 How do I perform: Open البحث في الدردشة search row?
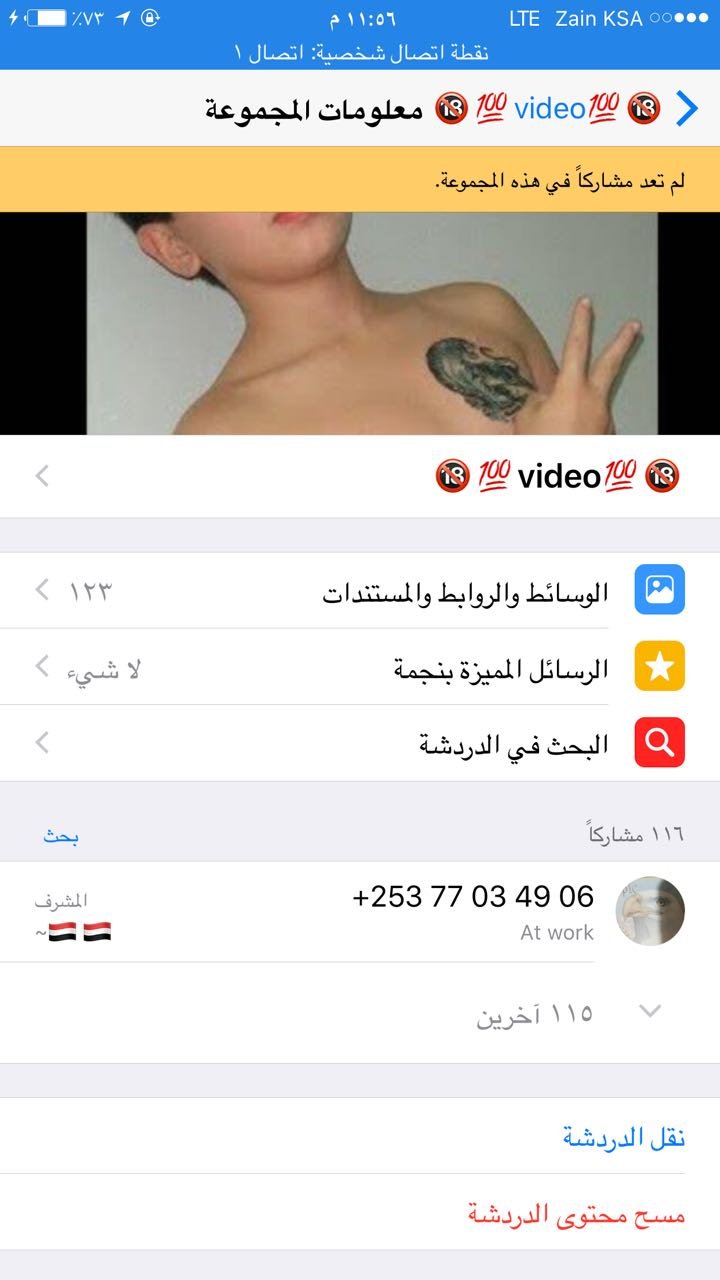tap(360, 743)
